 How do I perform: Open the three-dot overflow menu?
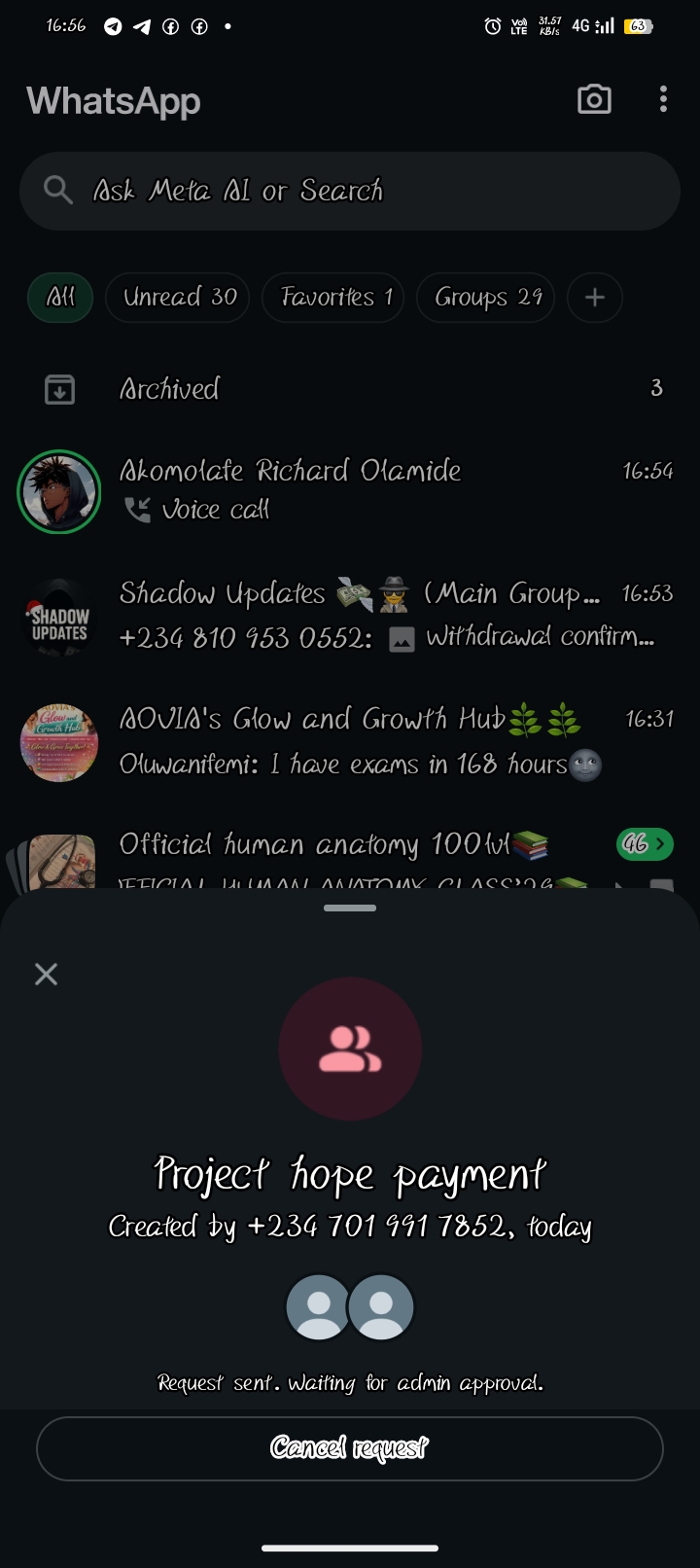click(663, 99)
